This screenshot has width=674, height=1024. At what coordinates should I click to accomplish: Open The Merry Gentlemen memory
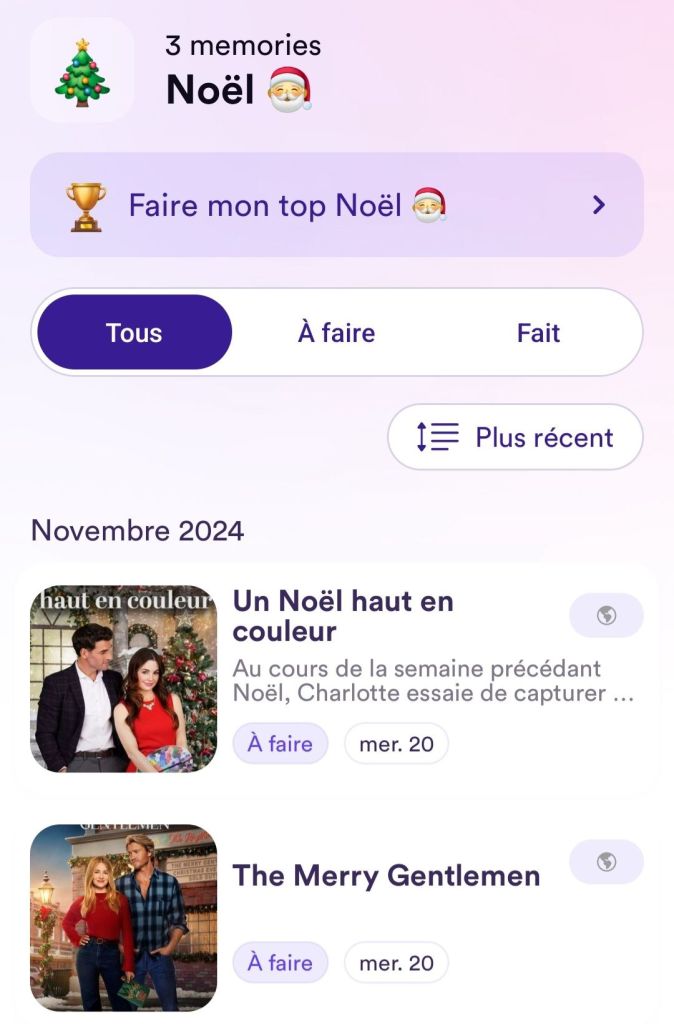[x=386, y=876]
